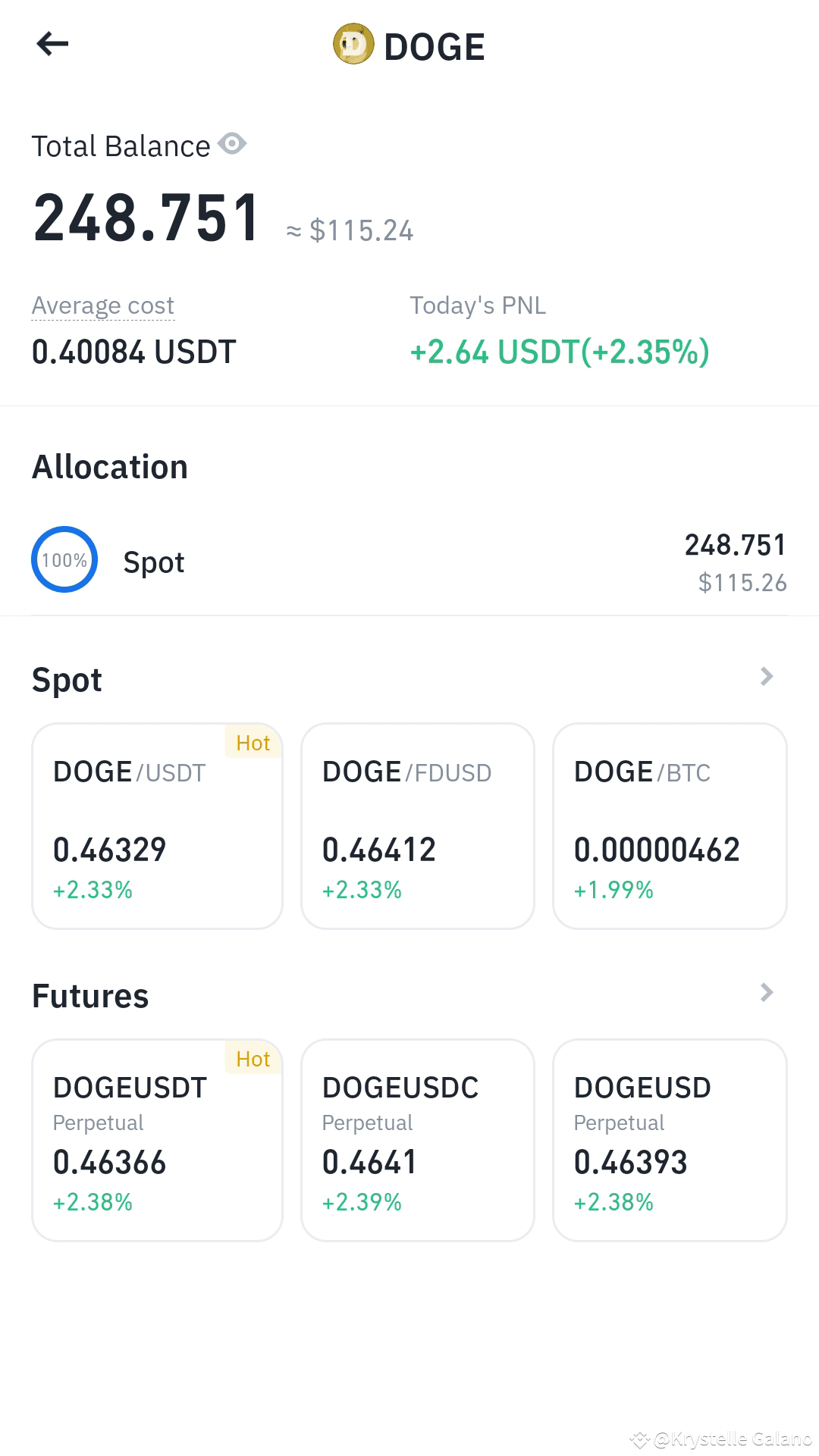
Task: Click the DOGE coin logo in header
Action: click(x=352, y=45)
